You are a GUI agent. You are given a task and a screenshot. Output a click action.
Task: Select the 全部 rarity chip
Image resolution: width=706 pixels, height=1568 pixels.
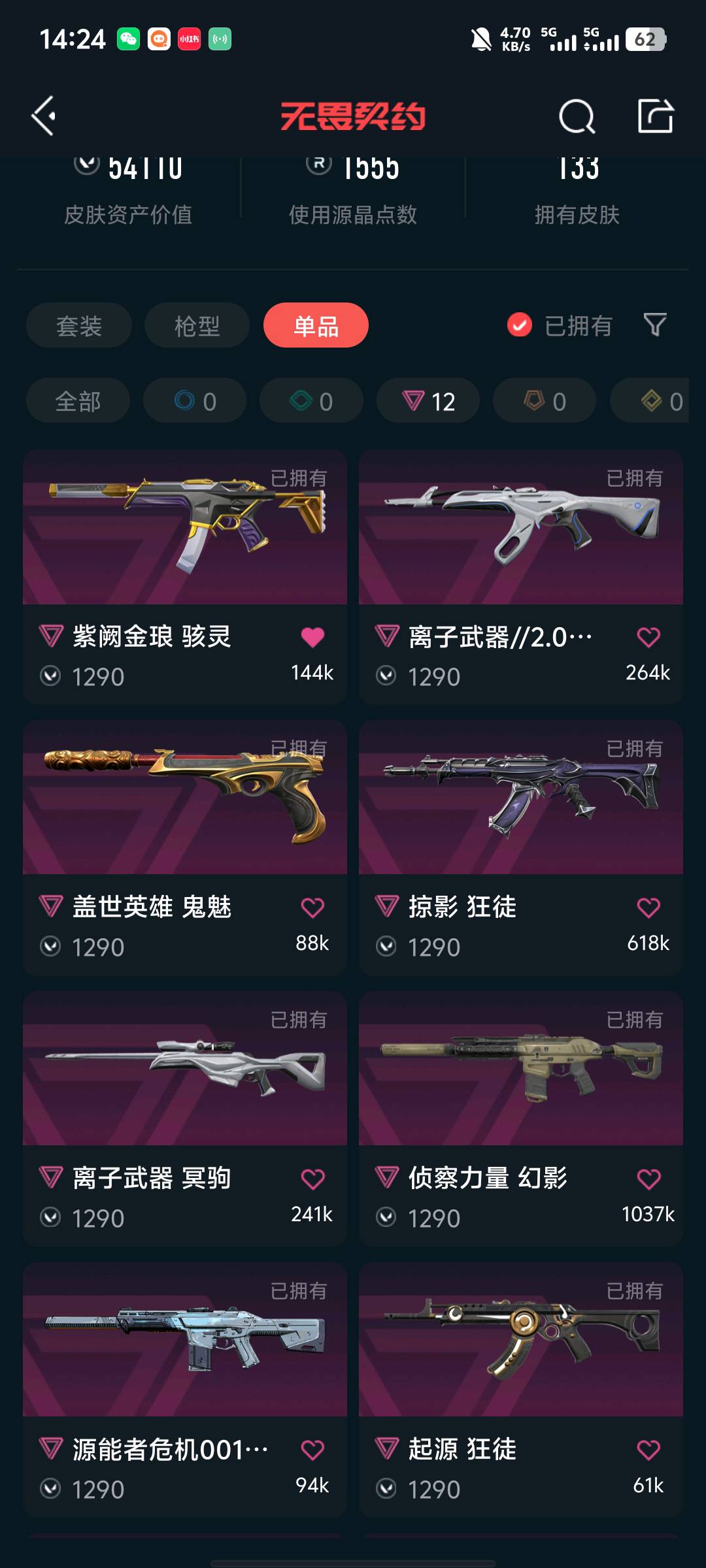(78, 400)
